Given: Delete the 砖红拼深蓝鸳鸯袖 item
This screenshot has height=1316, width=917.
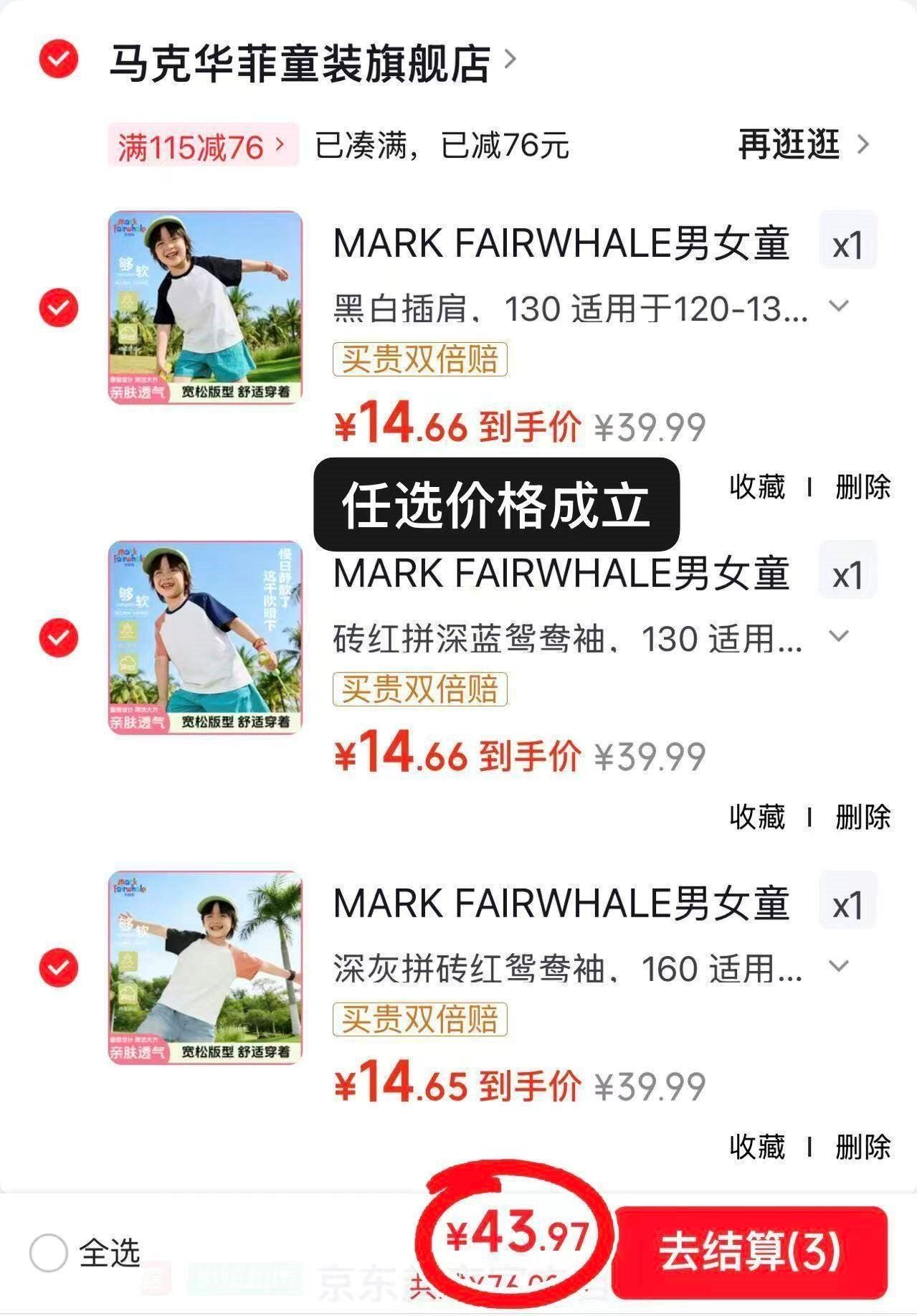Looking at the screenshot, I should tap(863, 817).
